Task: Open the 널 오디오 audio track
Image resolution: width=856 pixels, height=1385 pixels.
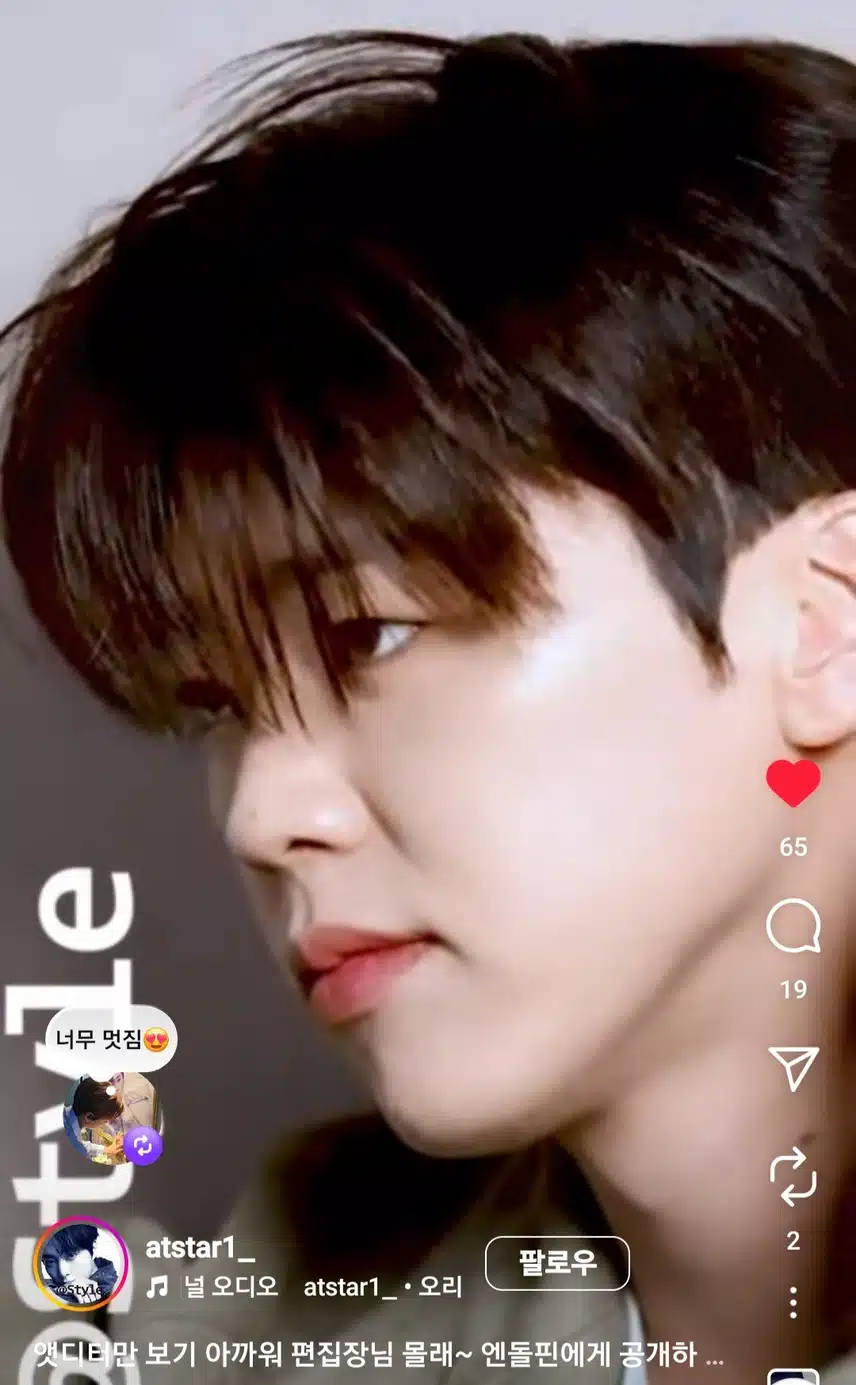Action: click(x=230, y=1288)
